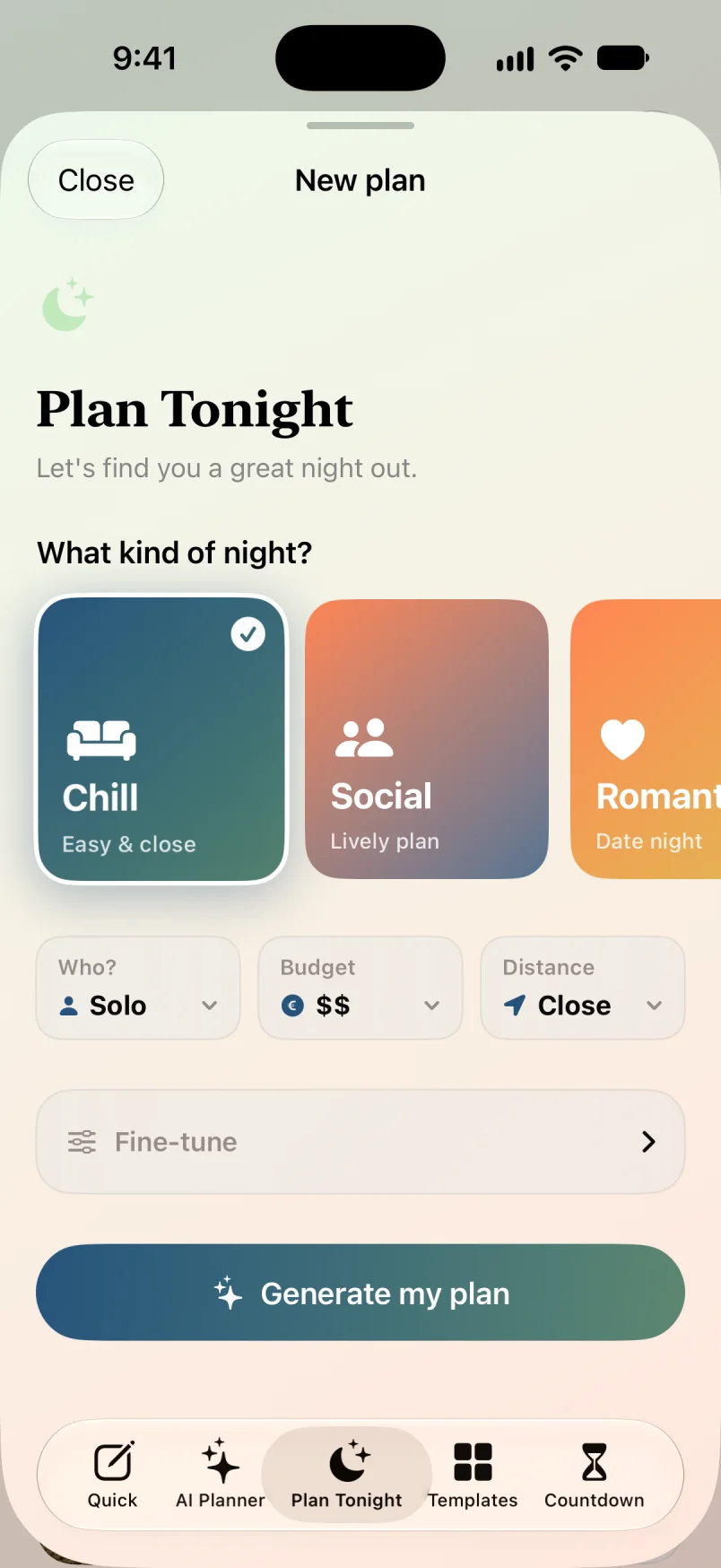Choose the Social lively plan card
The height and width of the screenshot is (1568, 721).
[x=427, y=739]
